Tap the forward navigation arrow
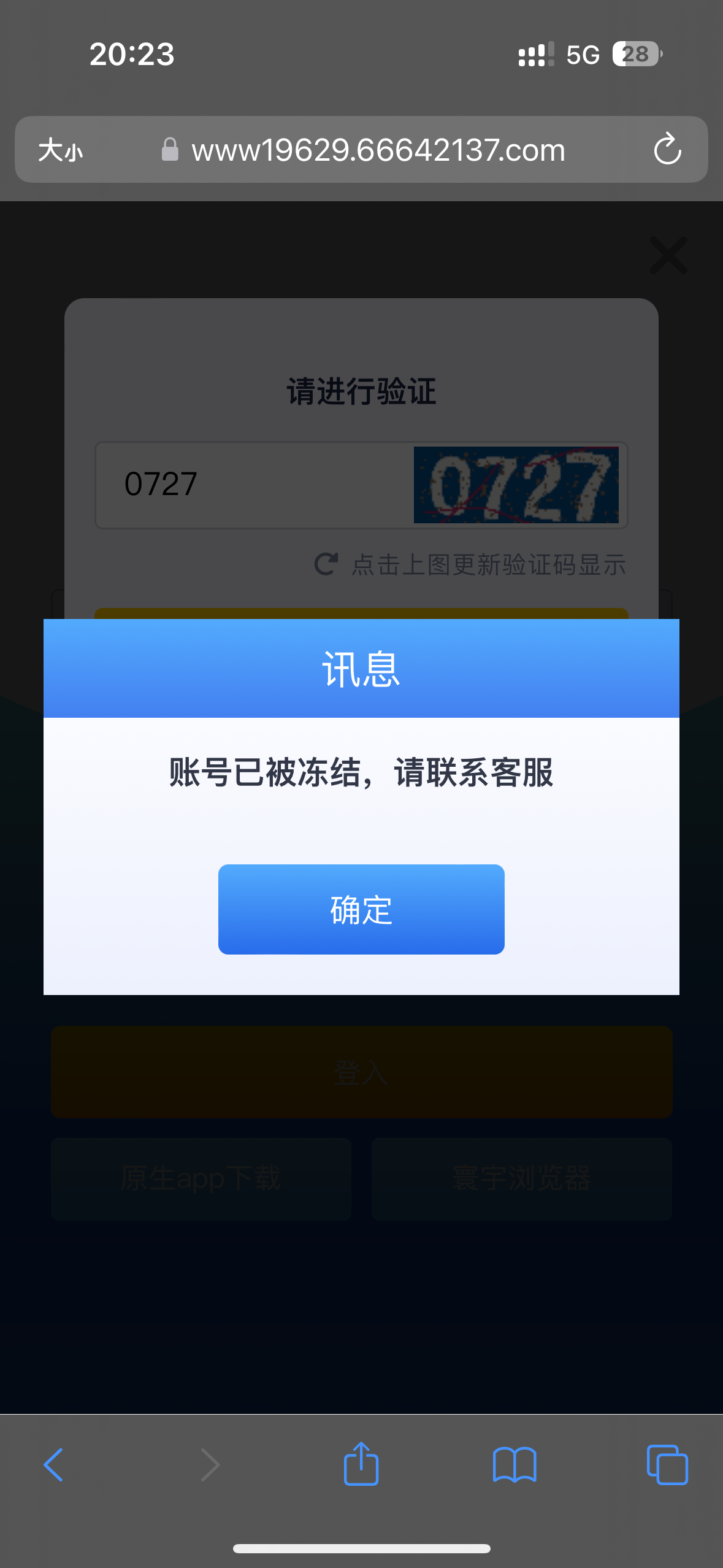The image size is (723, 1568). [x=209, y=1465]
